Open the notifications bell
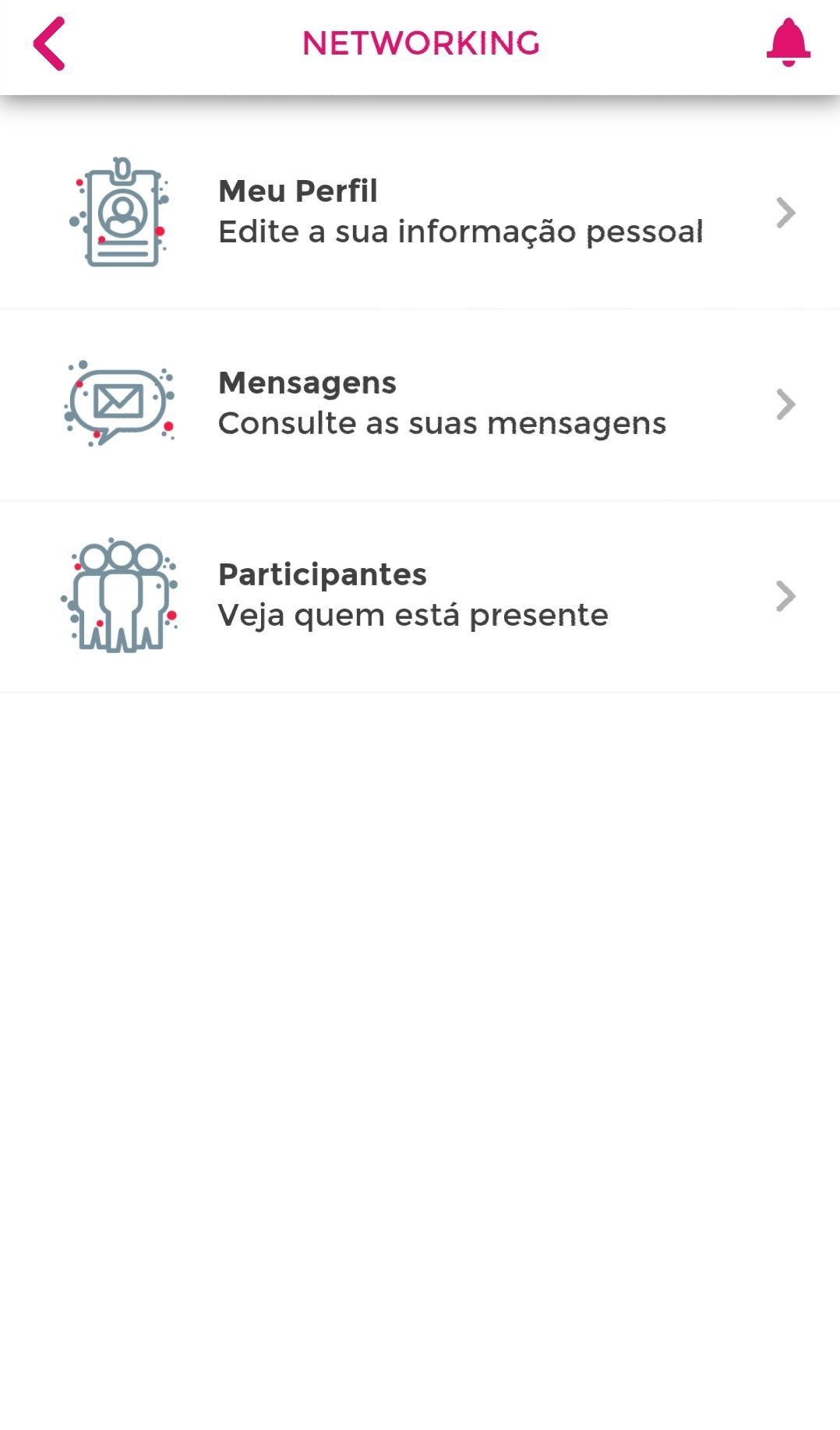840x1430 pixels. point(789,43)
